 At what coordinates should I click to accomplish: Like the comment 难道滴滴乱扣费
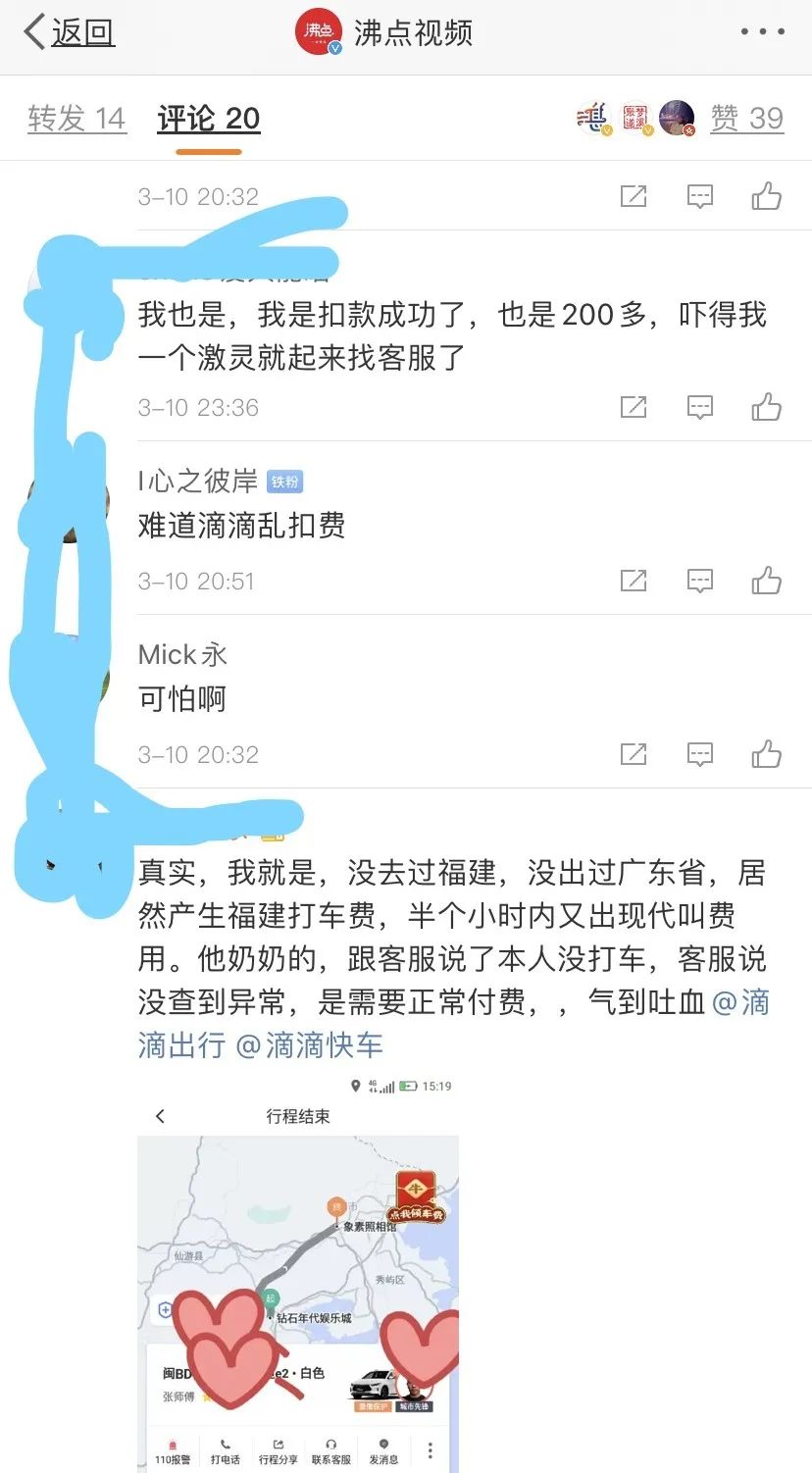click(766, 581)
